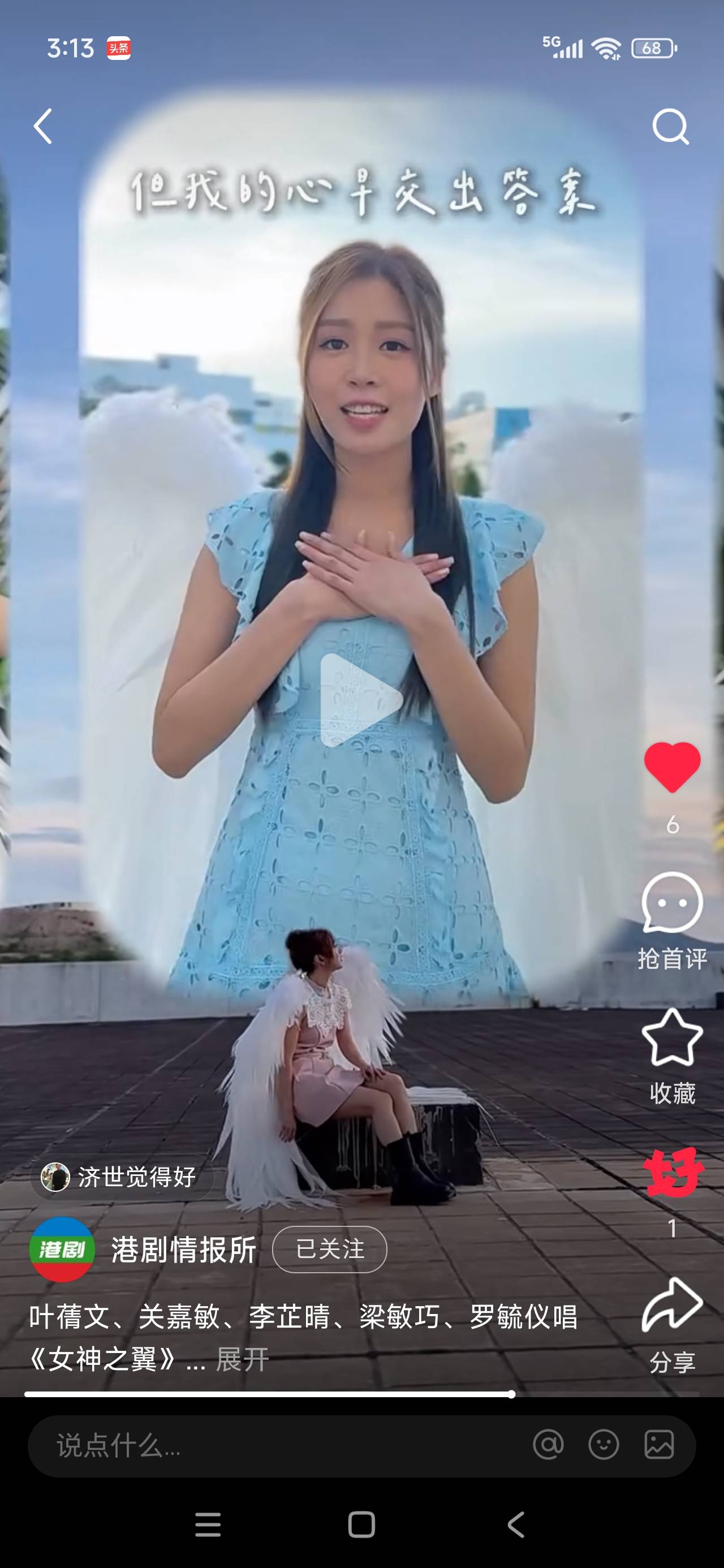The image size is (724, 1568).
Task: Focus the 说点什么 comment field
Action: pyautogui.click(x=274, y=1445)
